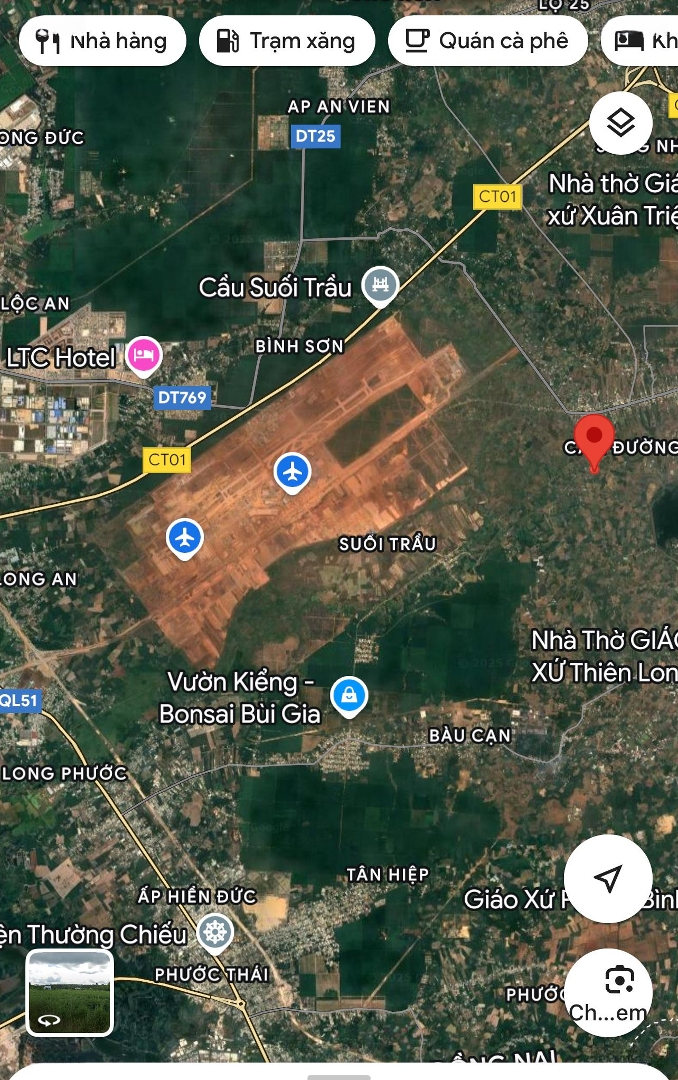Center map on my location
The width and height of the screenshot is (678, 1080).
click(608, 879)
